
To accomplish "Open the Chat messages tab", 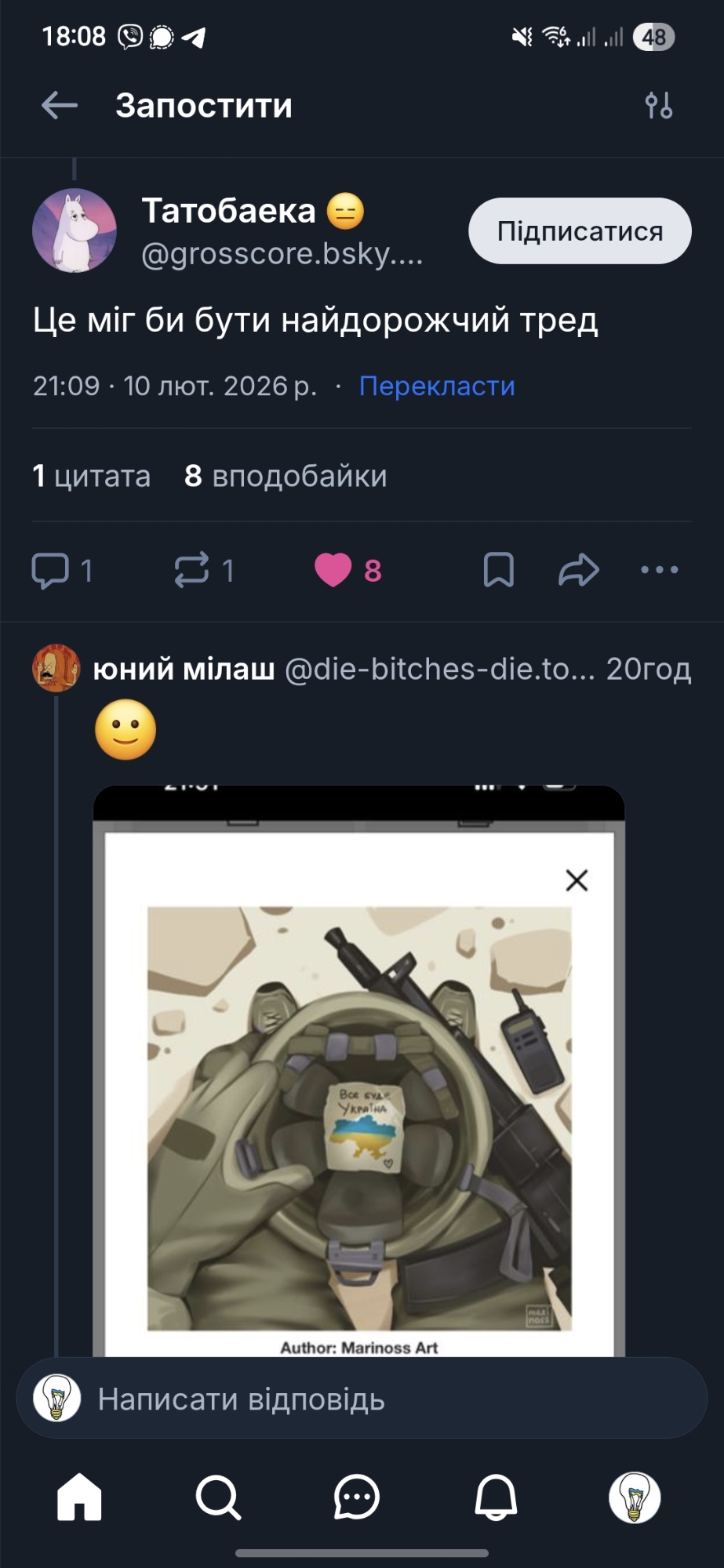I will pyautogui.click(x=357, y=1497).
